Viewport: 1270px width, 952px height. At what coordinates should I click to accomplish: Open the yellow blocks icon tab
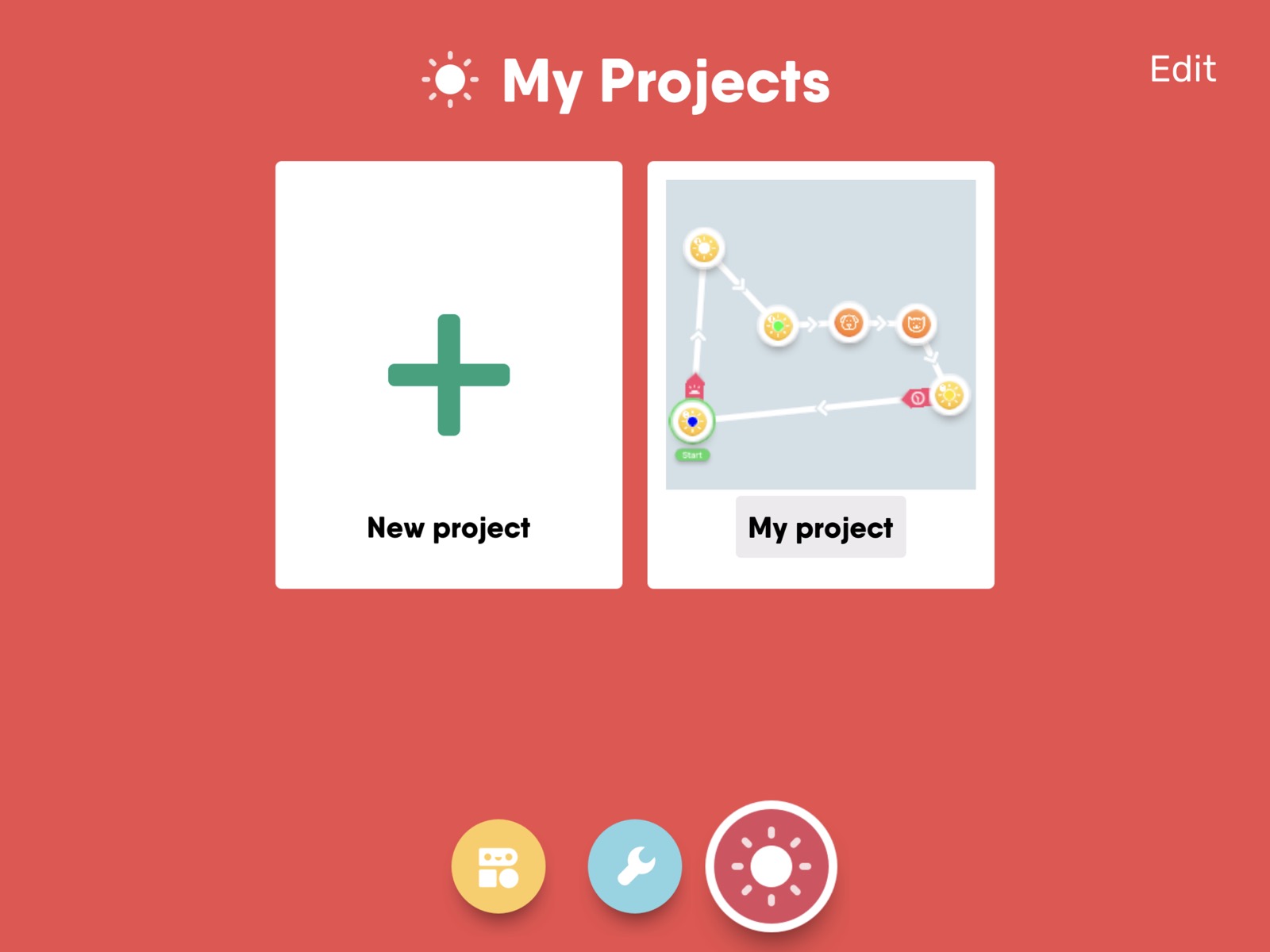[498, 866]
